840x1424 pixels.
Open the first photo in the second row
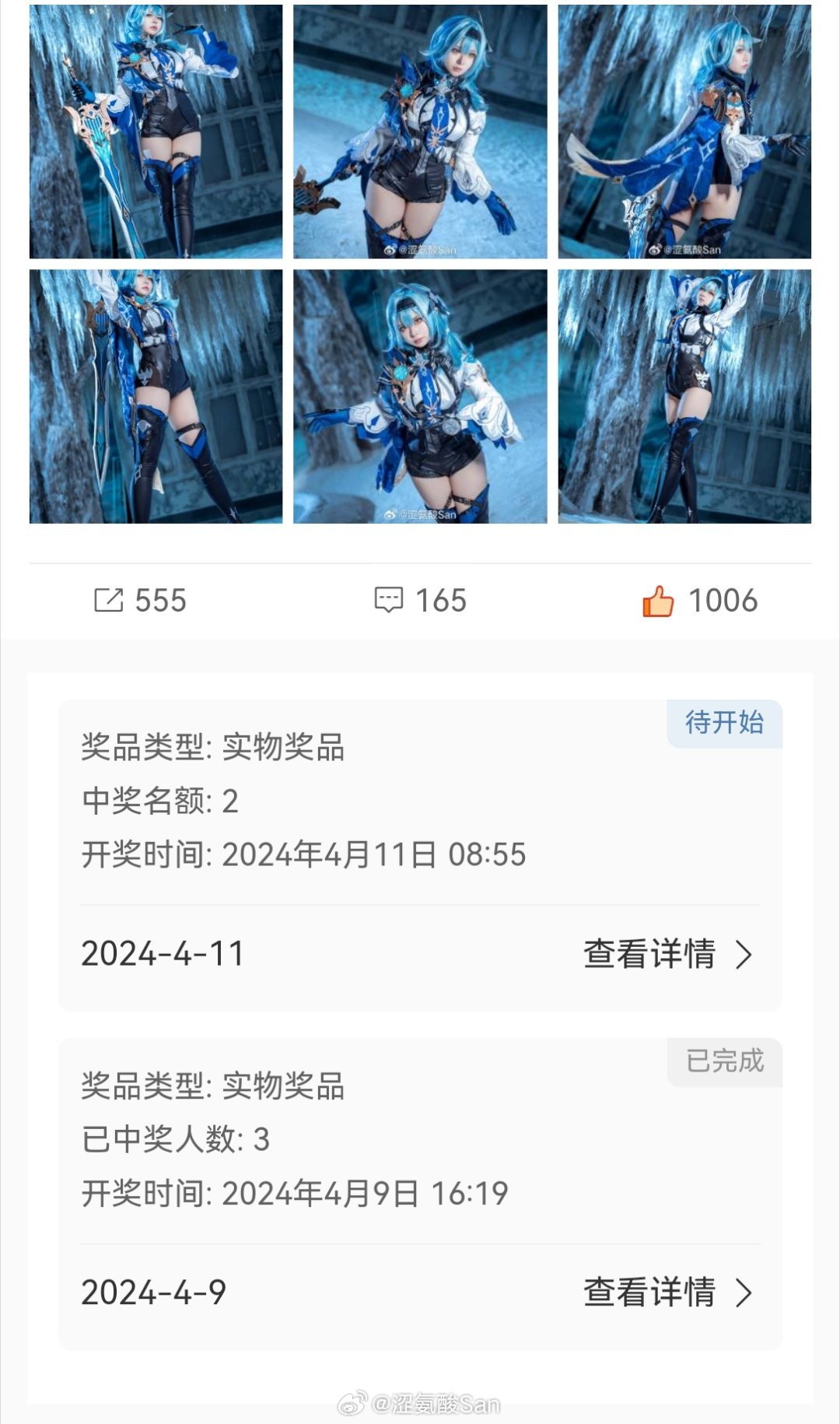coord(156,396)
